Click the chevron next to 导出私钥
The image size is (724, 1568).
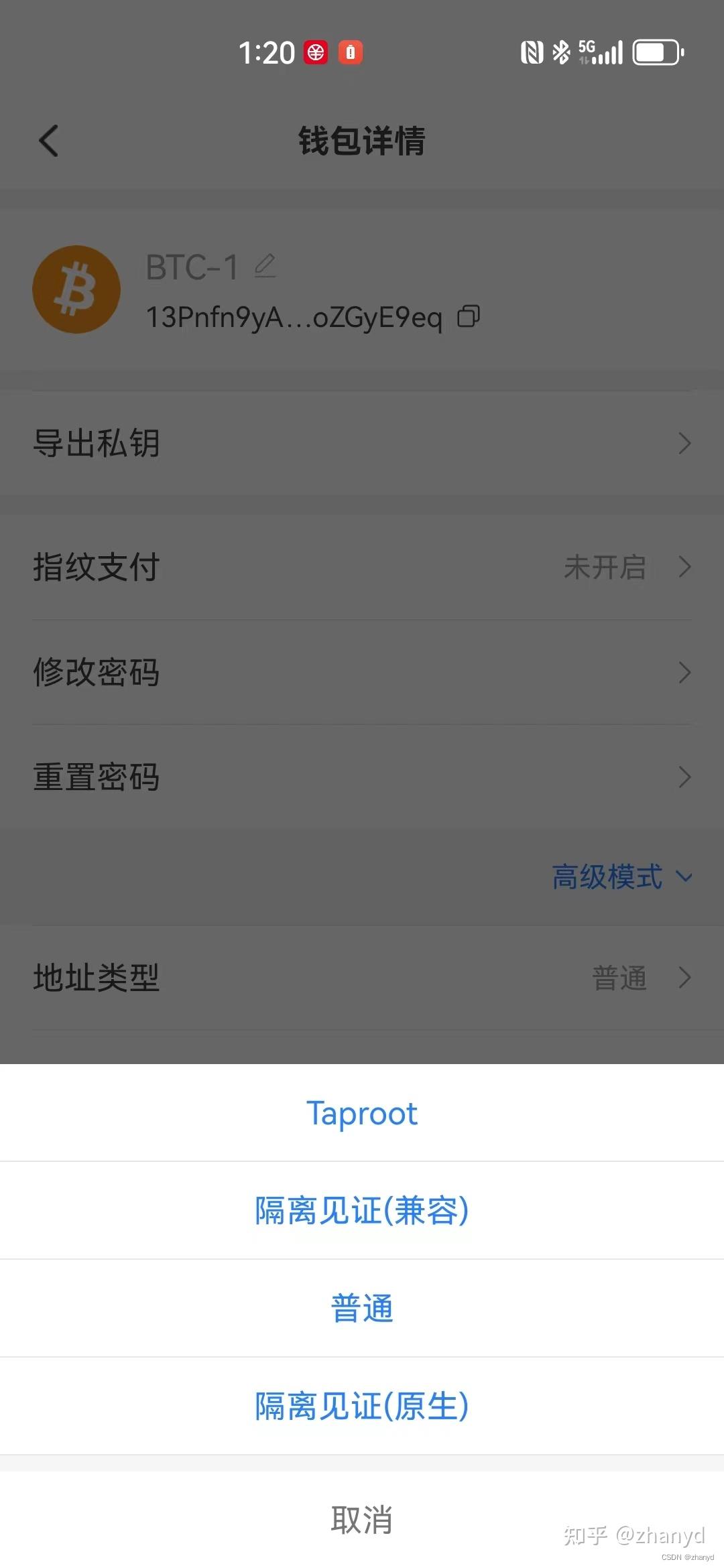click(x=683, y=443)
